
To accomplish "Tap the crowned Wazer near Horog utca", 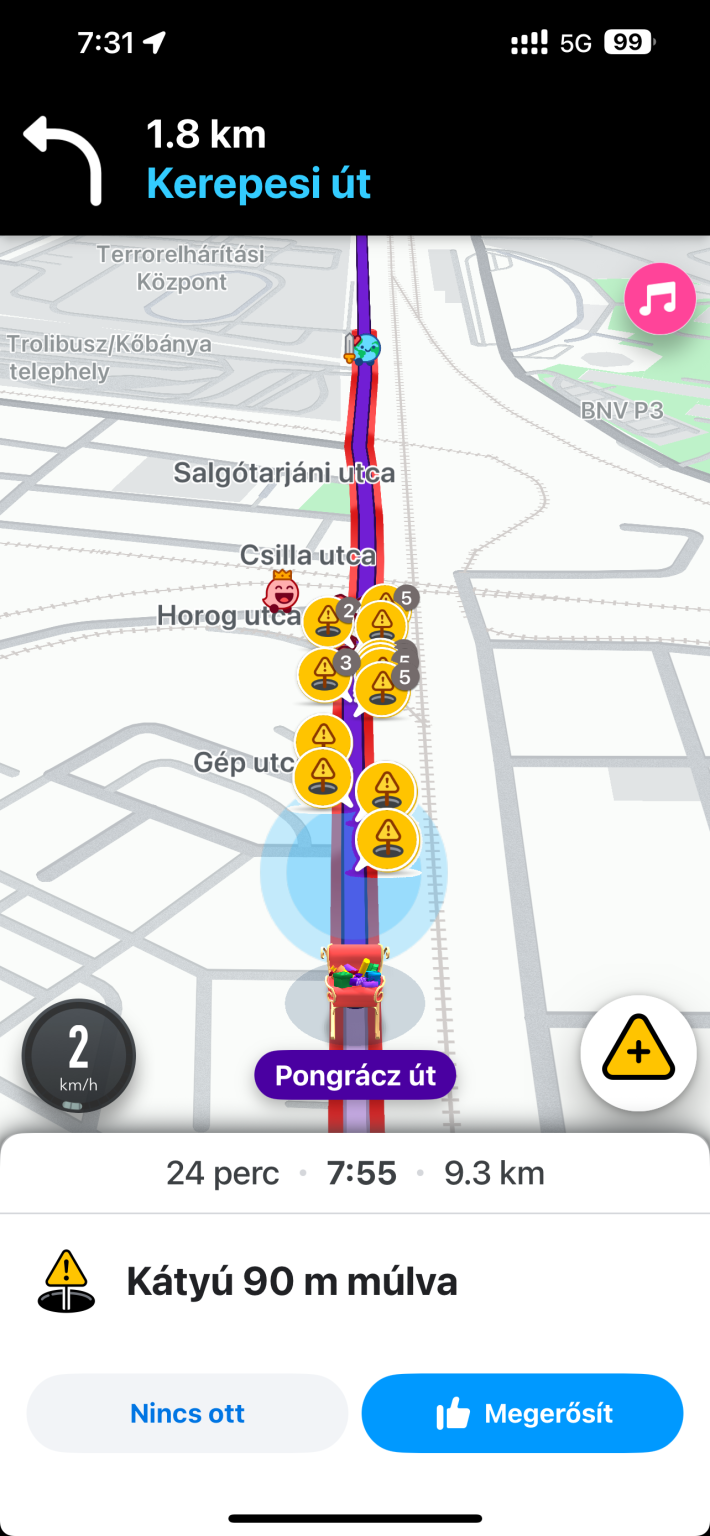I will point(282,591).
